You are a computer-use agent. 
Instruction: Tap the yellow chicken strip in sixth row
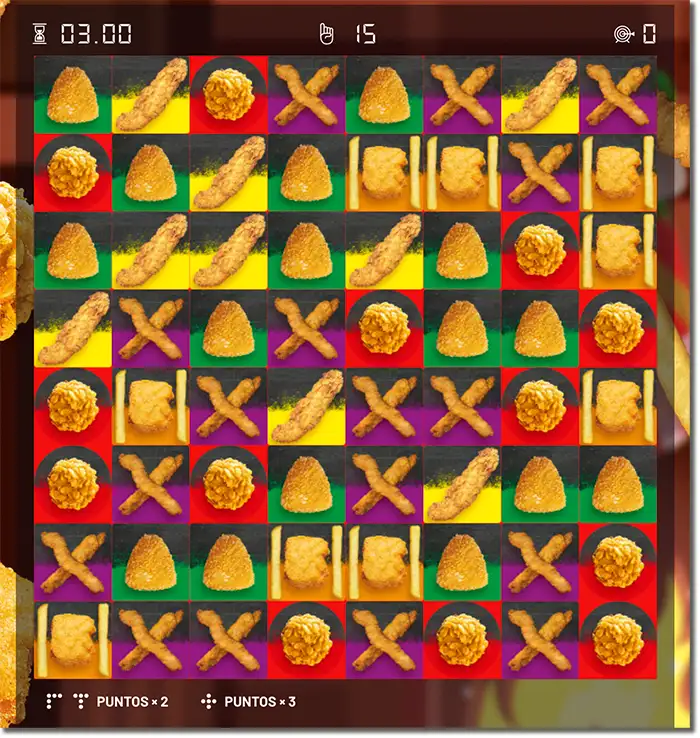point(463,485)
